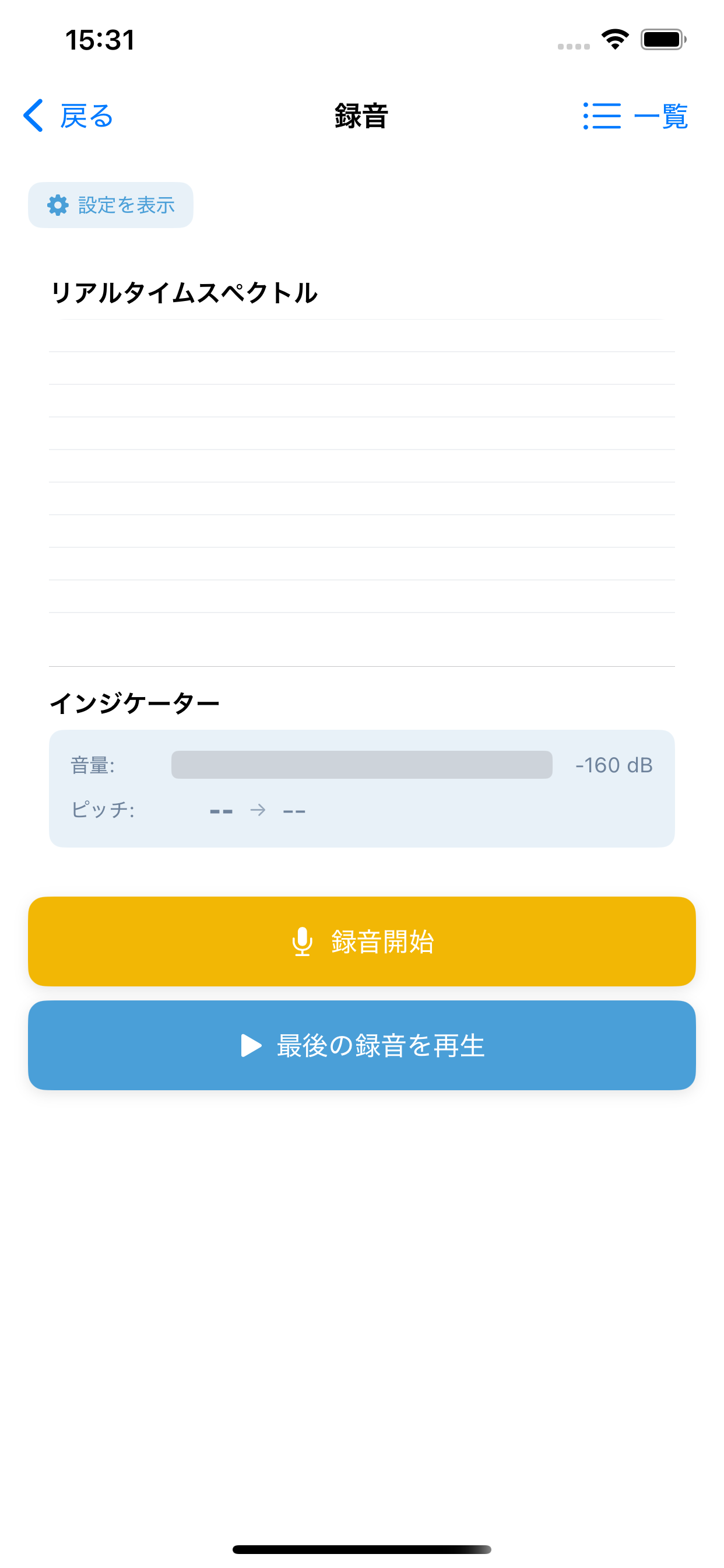Tap the arrow between the pitch values
Viewport: 724px width, 1568px height.
point(258,810)
